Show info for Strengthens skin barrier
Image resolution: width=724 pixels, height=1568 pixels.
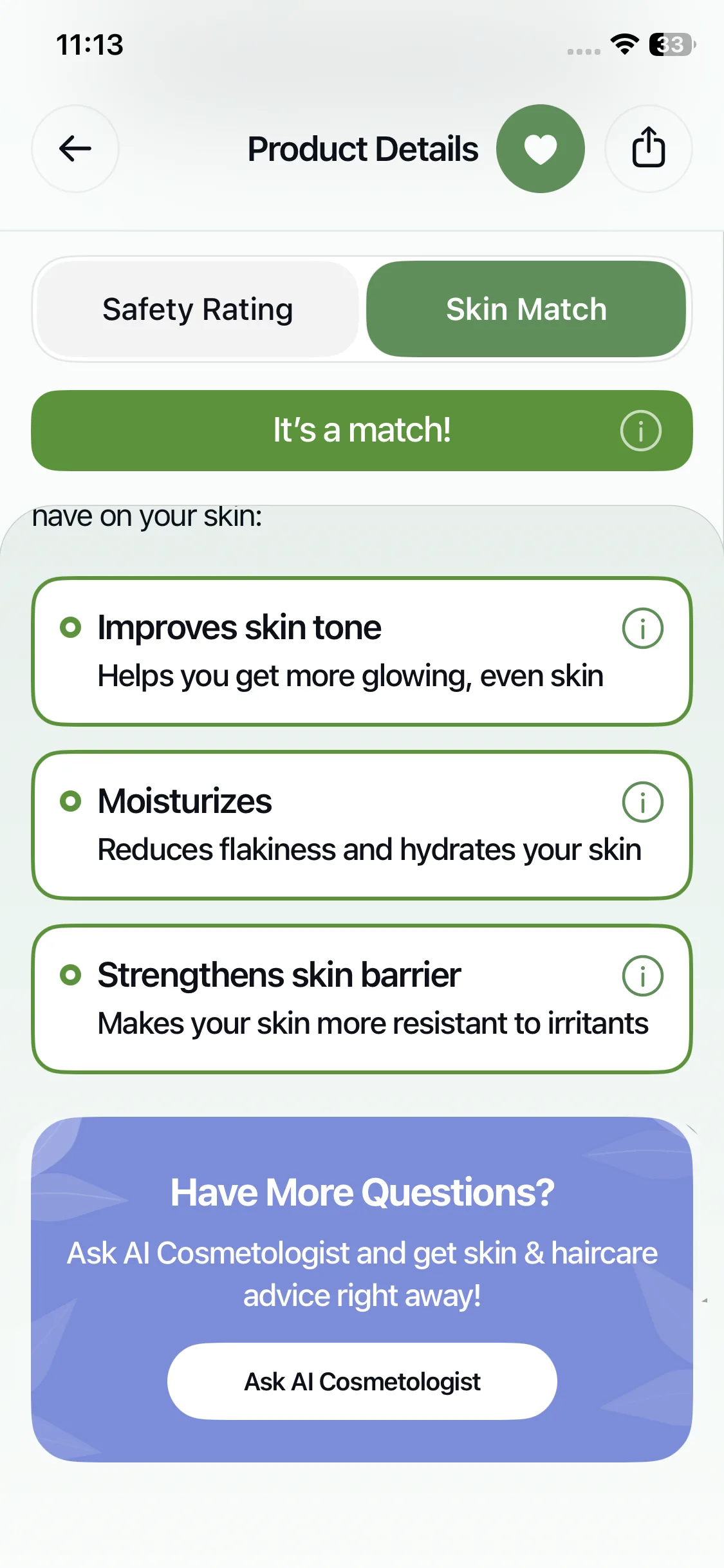pos(642,976)
